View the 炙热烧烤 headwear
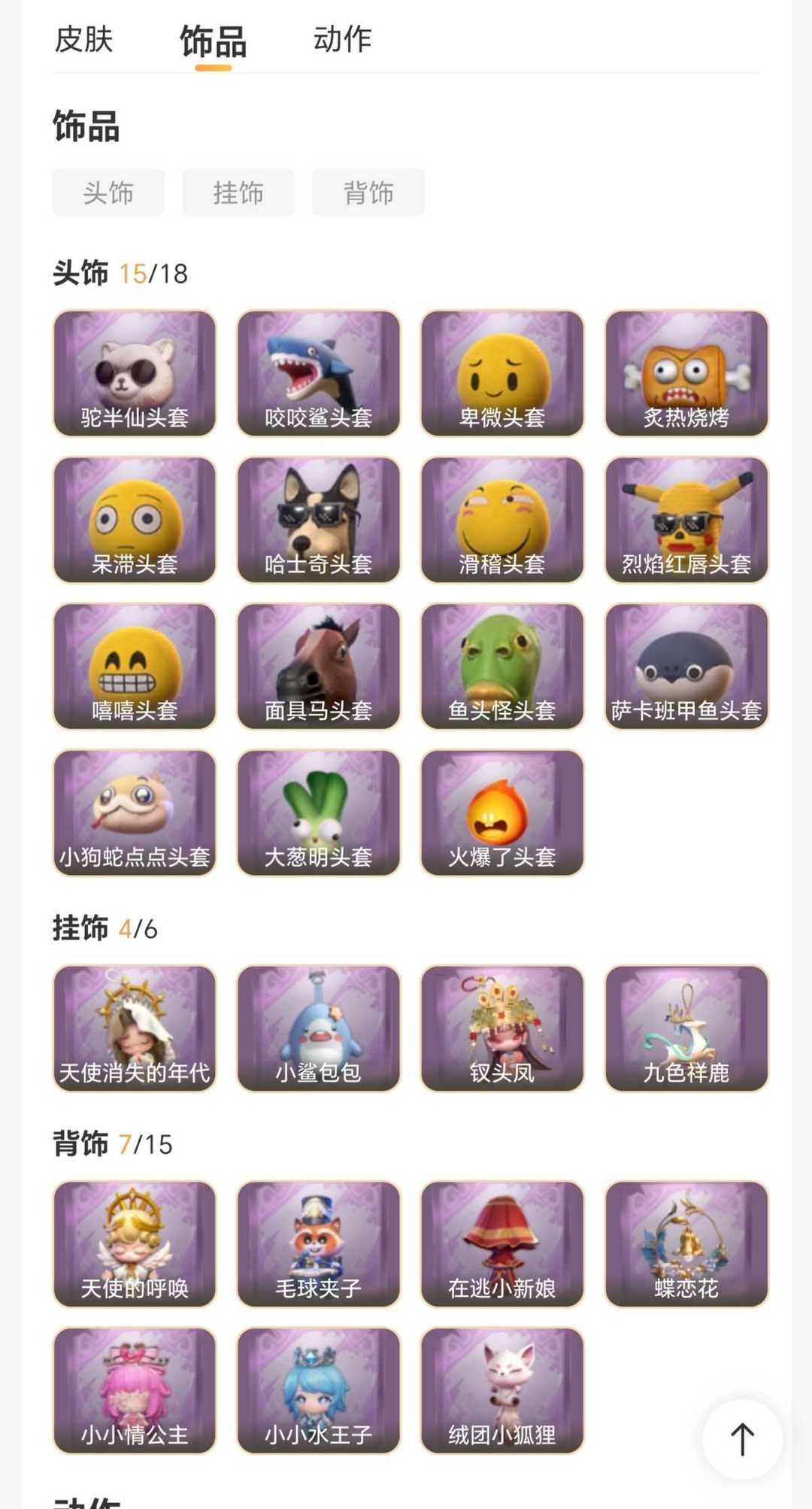The image size is (812, 1509). tap(686, 373)
